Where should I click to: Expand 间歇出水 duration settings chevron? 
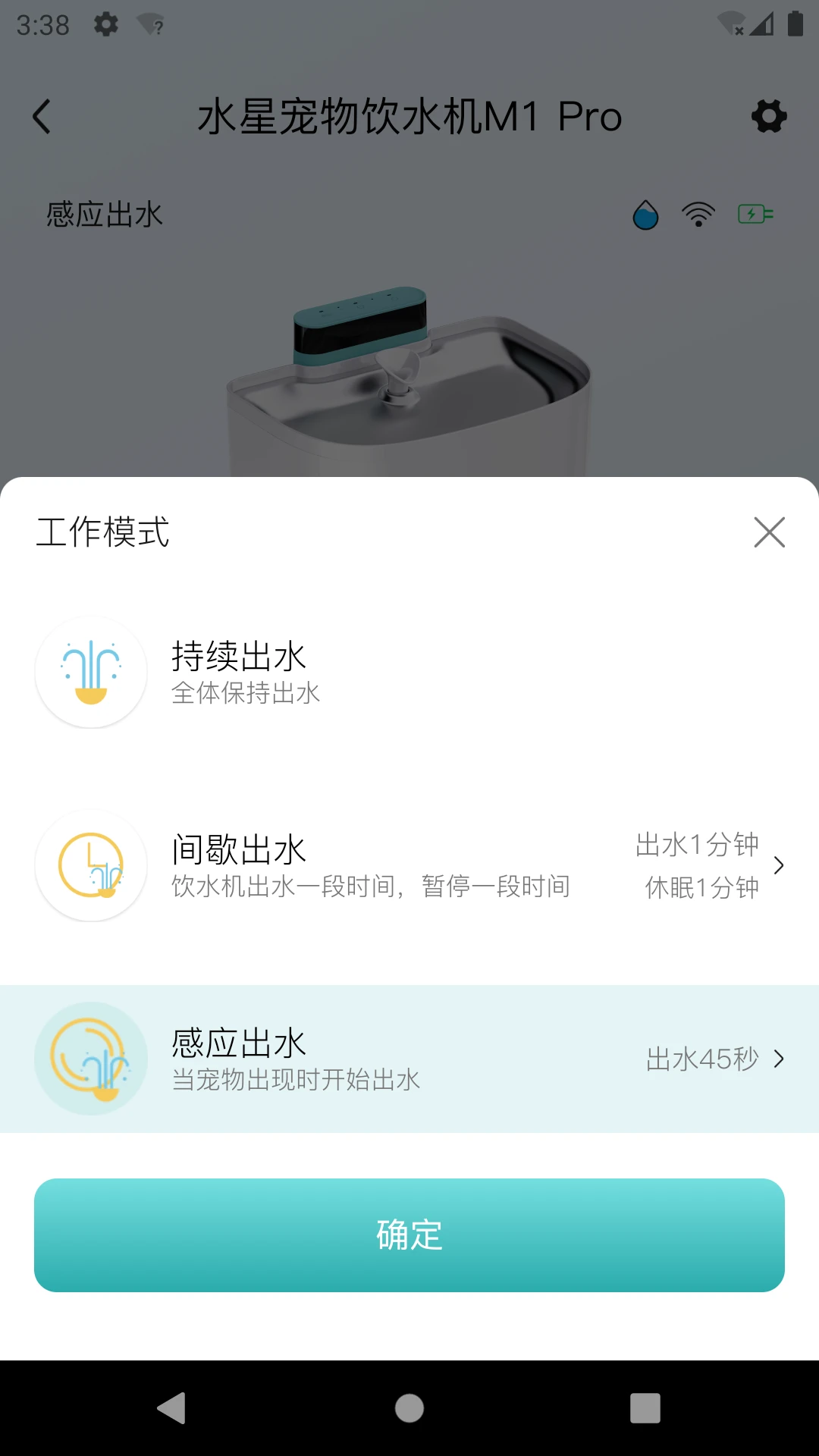779,866
